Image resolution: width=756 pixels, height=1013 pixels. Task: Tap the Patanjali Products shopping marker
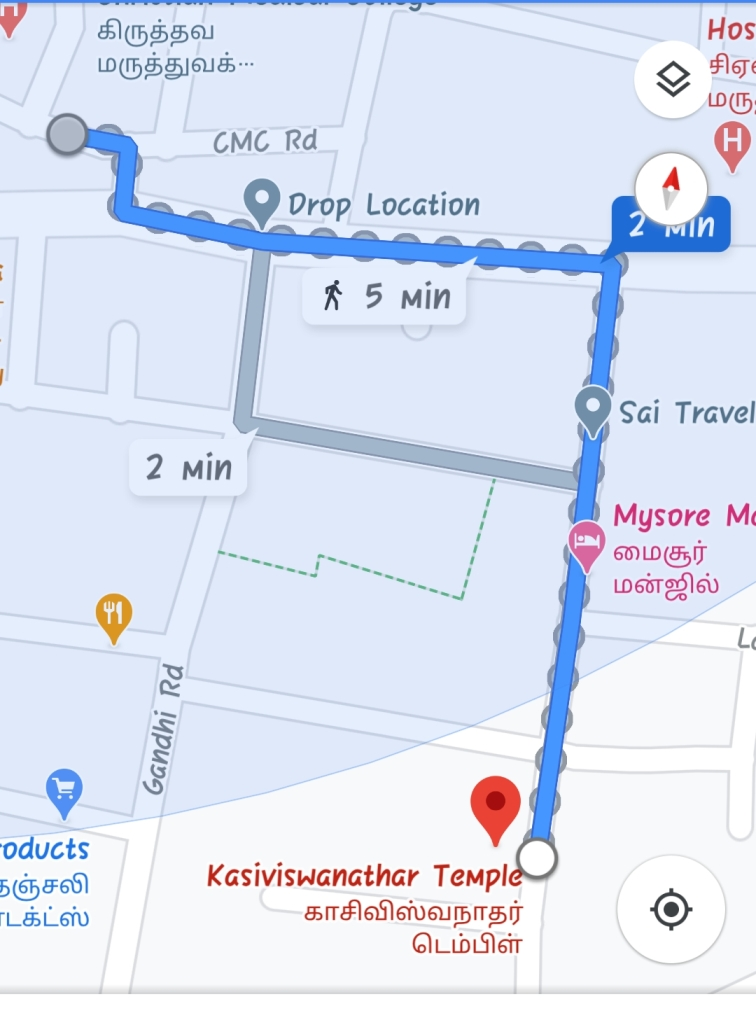[64, 793]
